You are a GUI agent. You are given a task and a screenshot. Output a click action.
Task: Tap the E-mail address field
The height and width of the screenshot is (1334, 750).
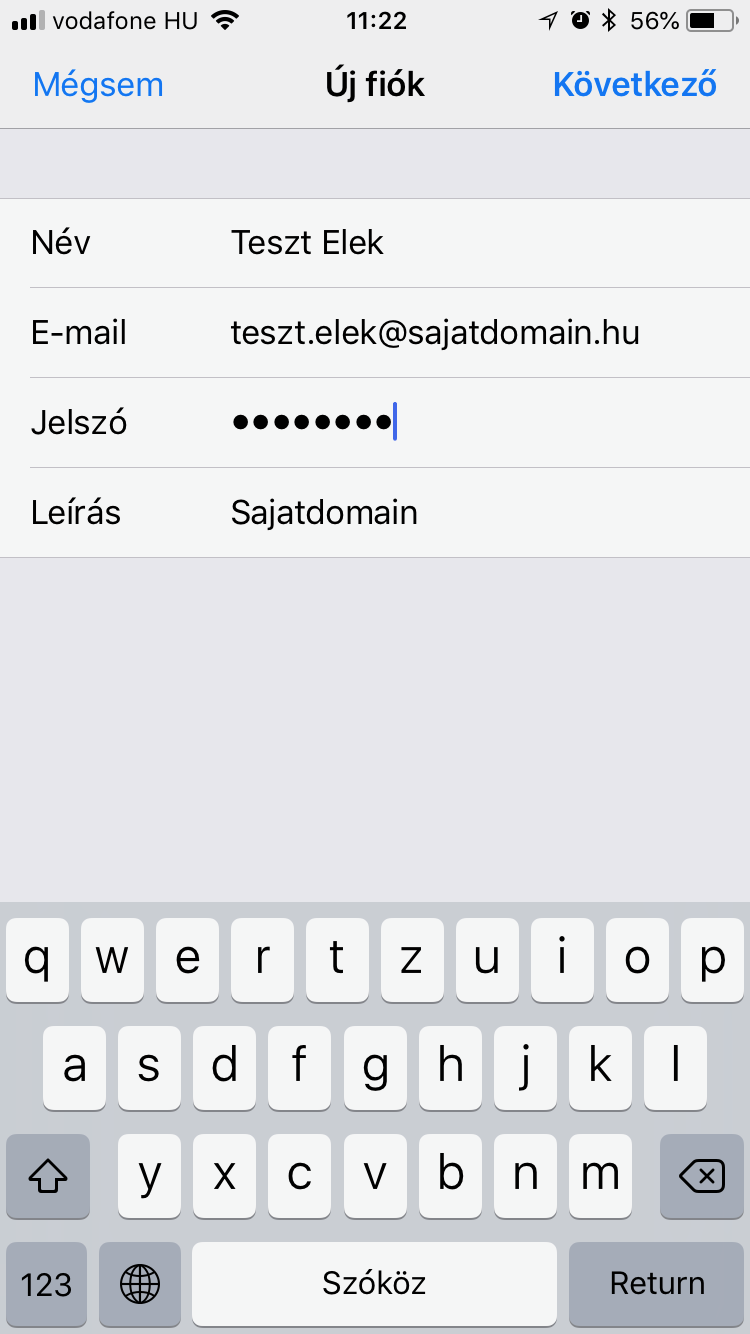pyautogui.click(x=375, y=333)
